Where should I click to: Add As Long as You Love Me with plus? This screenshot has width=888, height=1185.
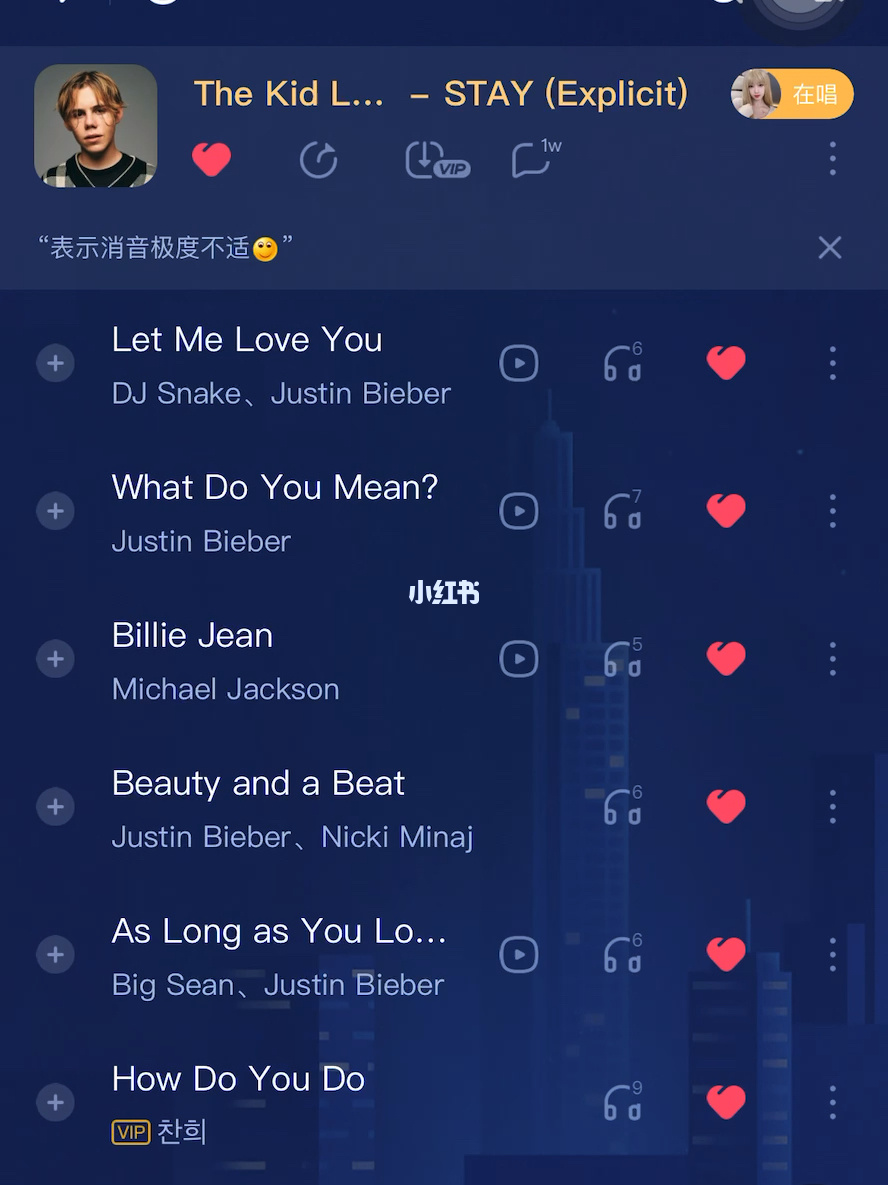pyautogui.click(x=55, y=955)
